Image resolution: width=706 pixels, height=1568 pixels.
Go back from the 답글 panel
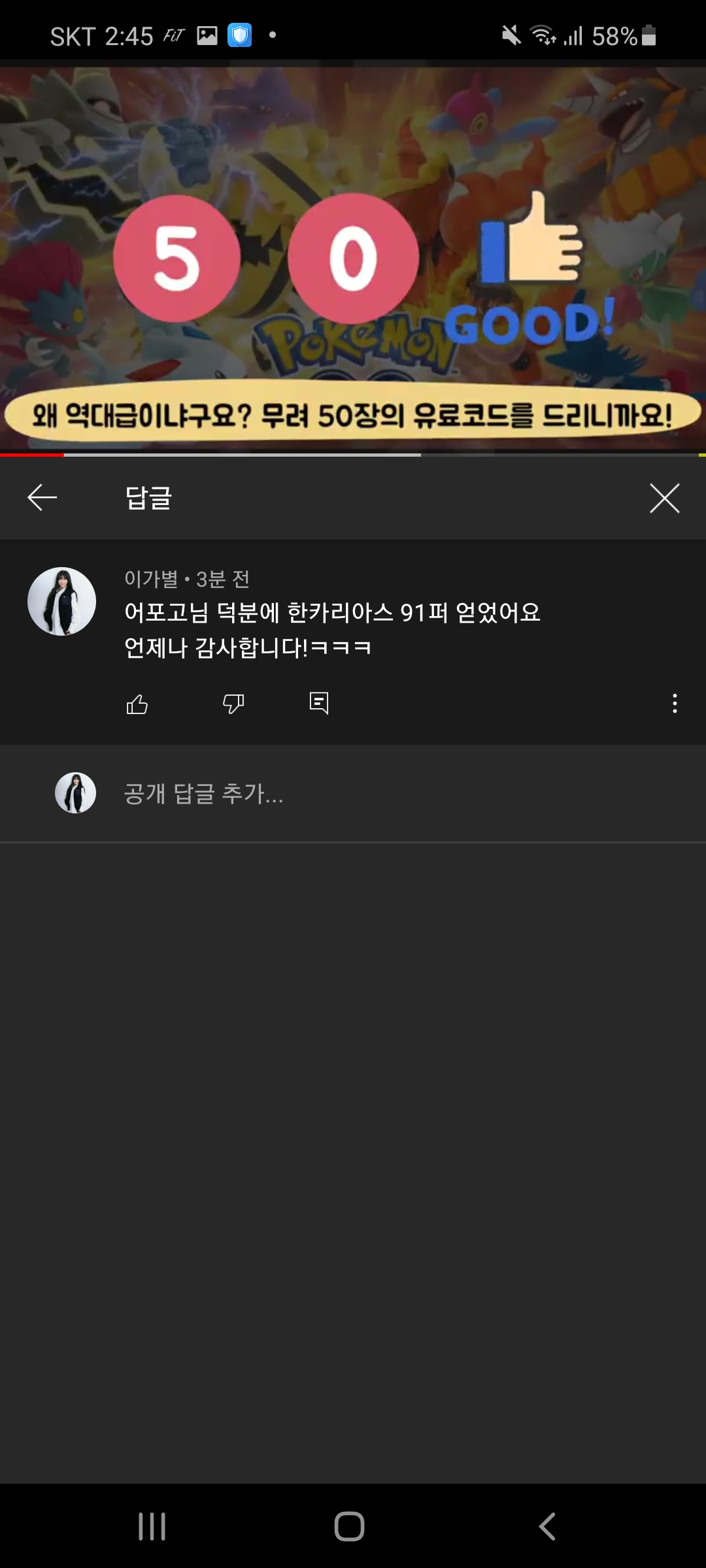(x=42, y=498)
